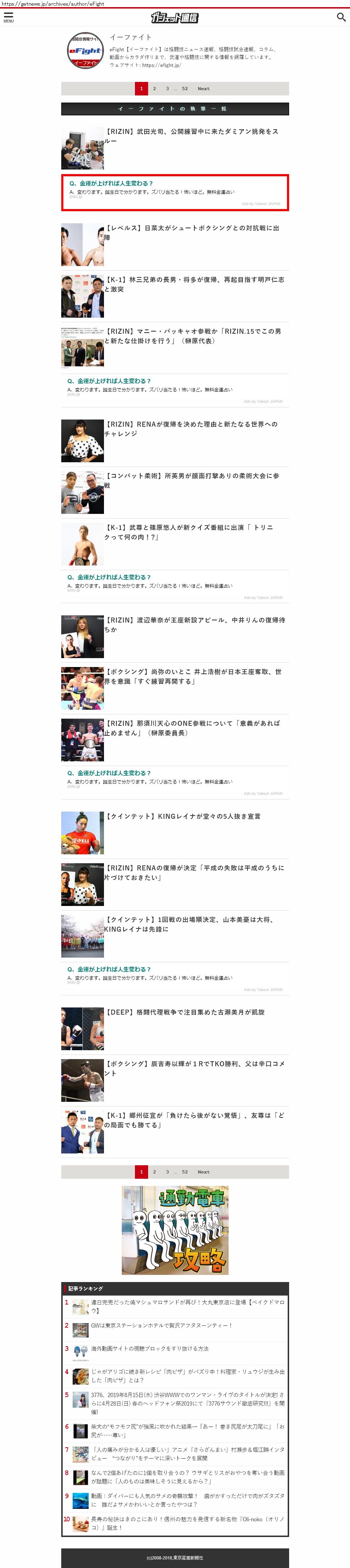The height and width of the screenshot is (1568, 350).
Task: Open マニー・パッキャオ参戦か RIZIN.15 article
Action: click(x=192, y=336)
